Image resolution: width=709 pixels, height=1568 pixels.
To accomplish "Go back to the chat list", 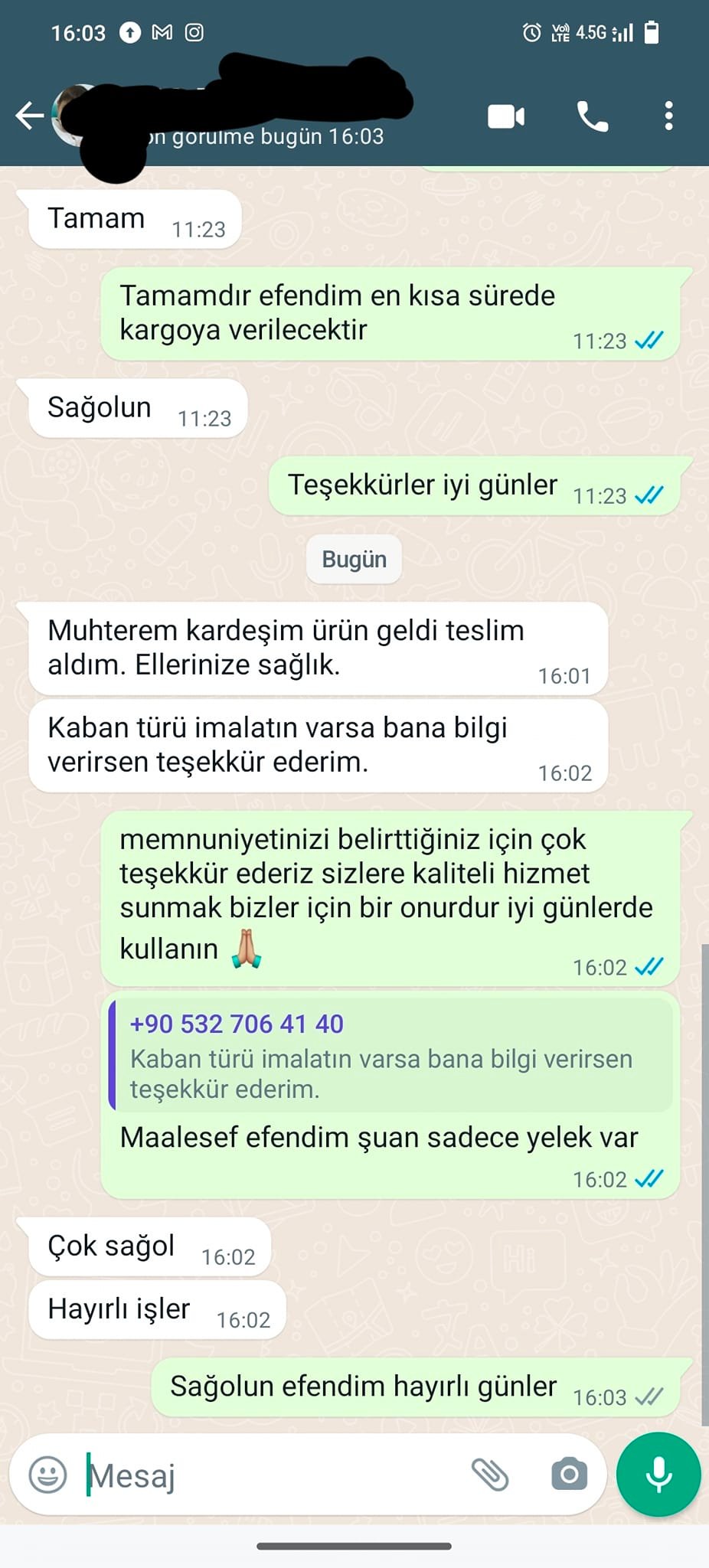I will coord(29,116).
